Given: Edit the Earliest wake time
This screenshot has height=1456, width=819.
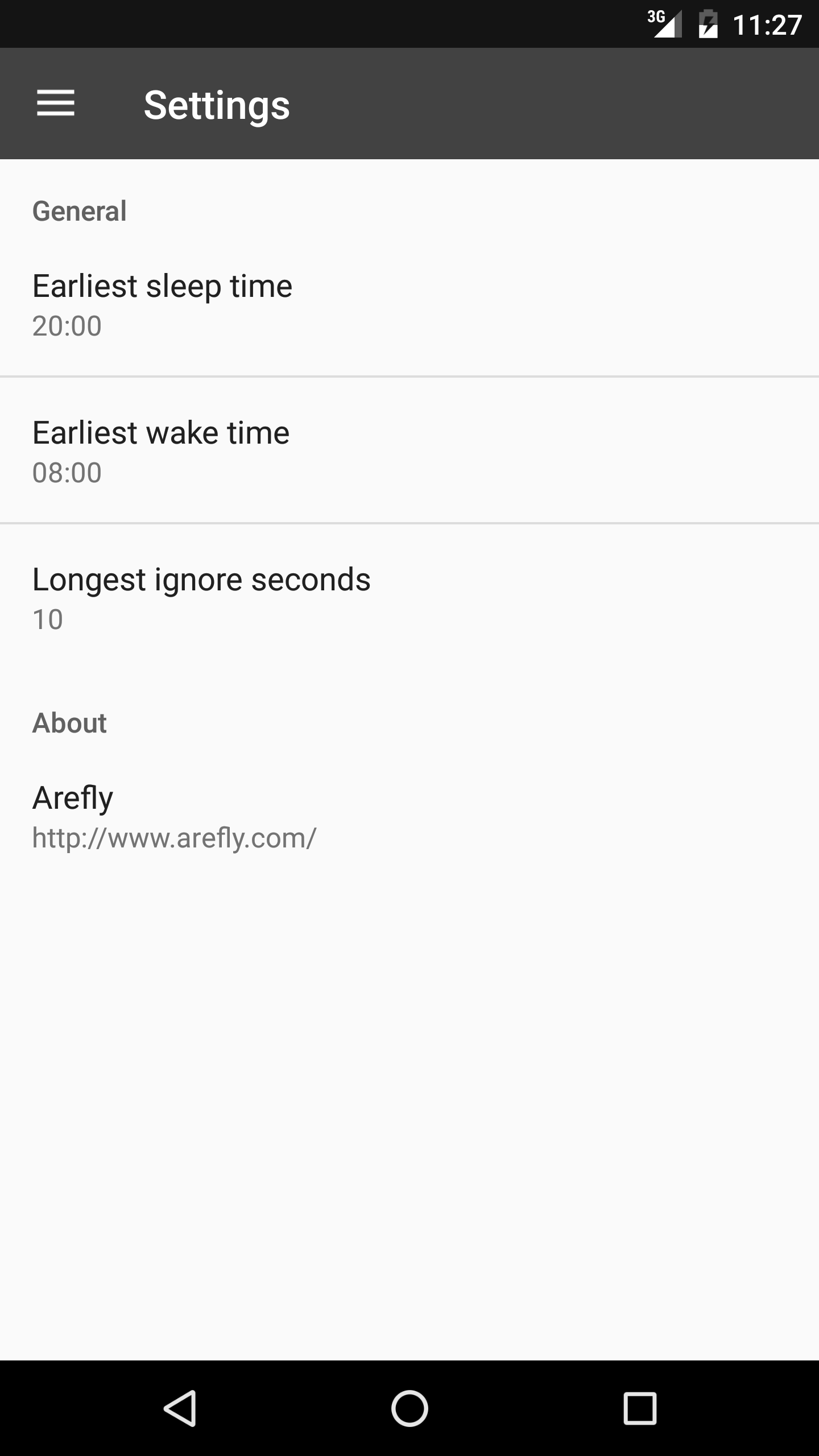Looking at the screenshot, I should [409, 451].
